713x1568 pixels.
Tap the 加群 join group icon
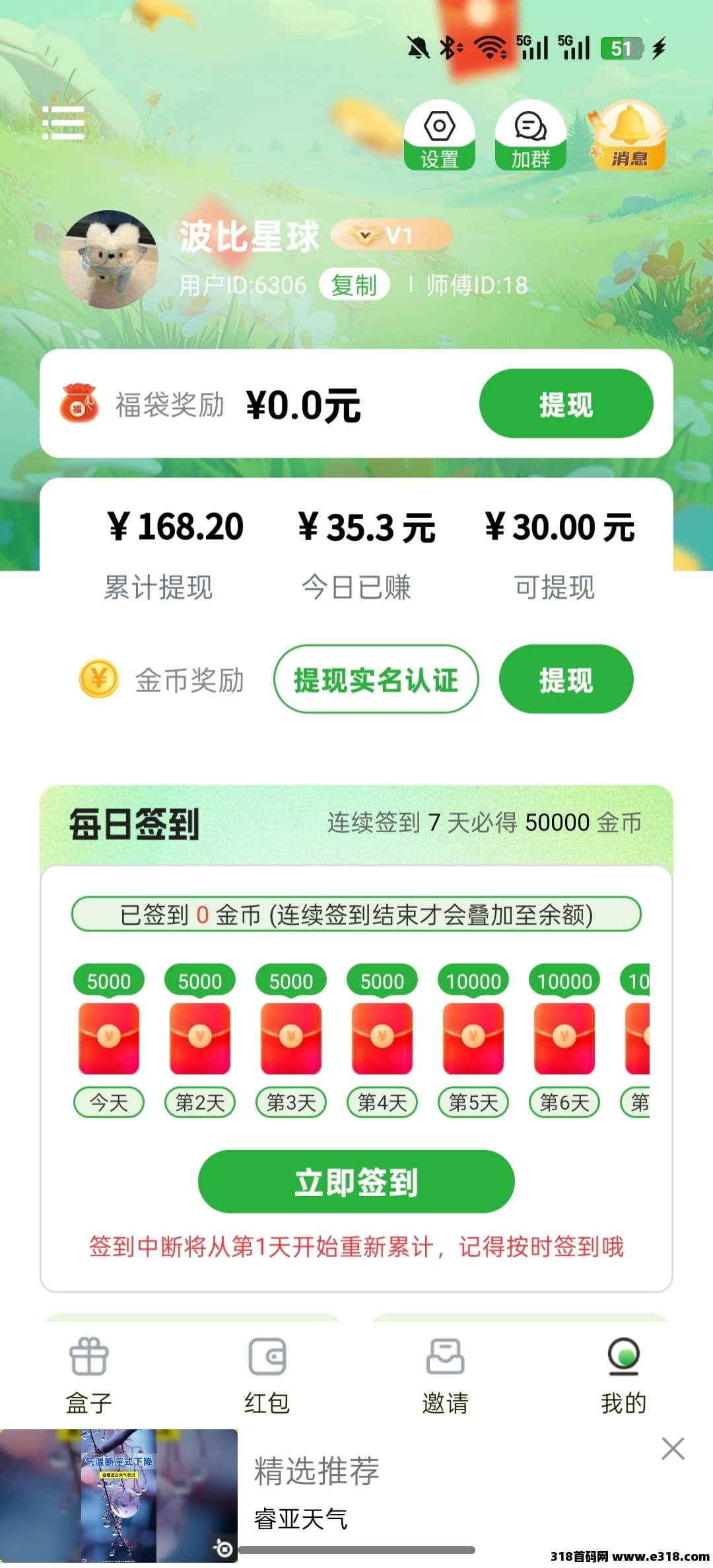(531, 135)
